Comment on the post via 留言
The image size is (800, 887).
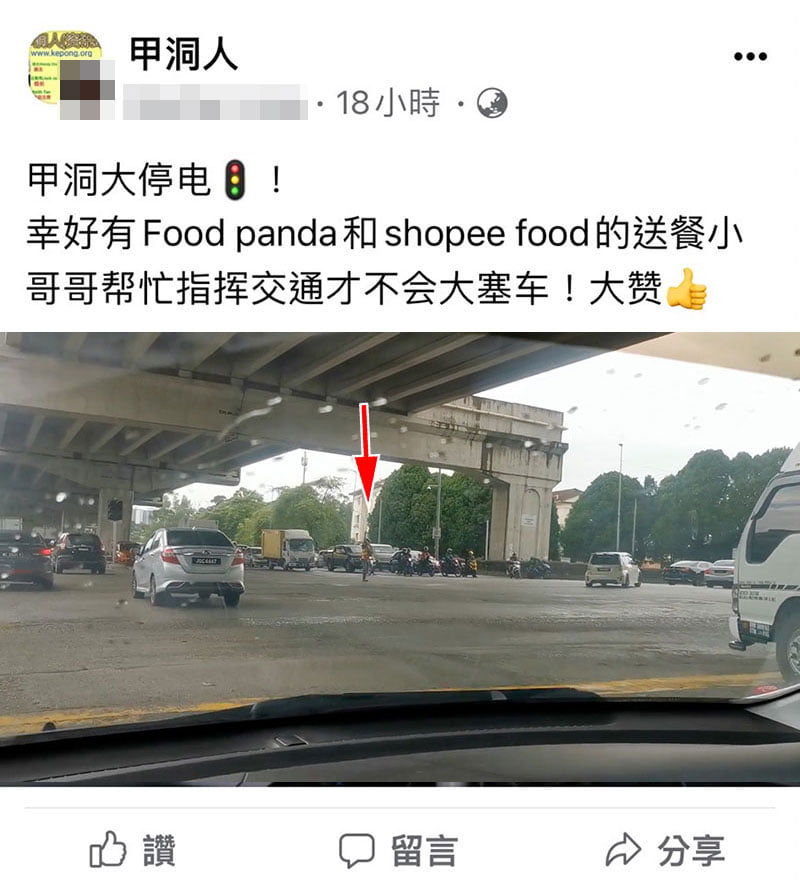[398, 851]
